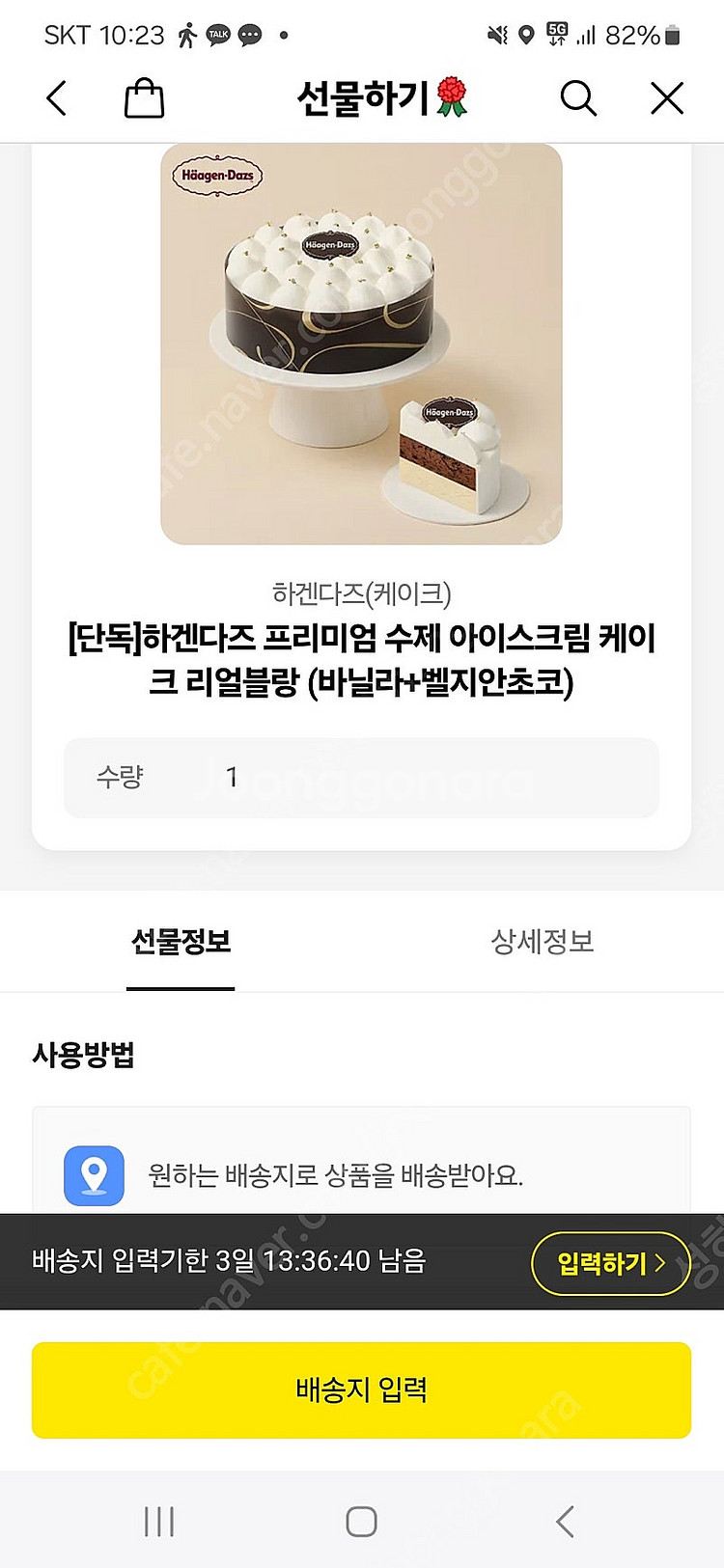Expand the 입력하기 chevron arrow
The image size is (724, 1568).
[x=659, y=1263]
